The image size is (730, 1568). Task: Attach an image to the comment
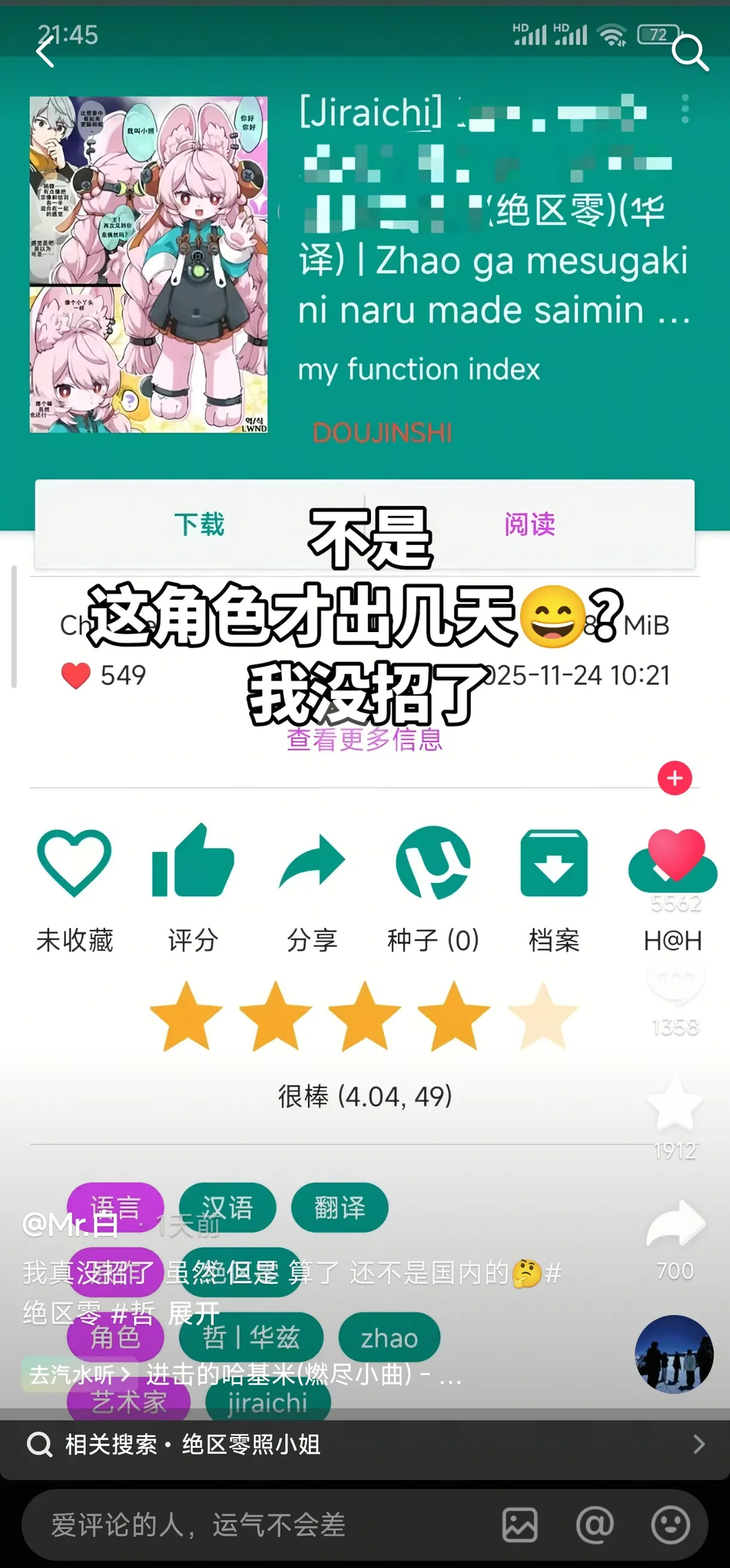point(519,1525)
